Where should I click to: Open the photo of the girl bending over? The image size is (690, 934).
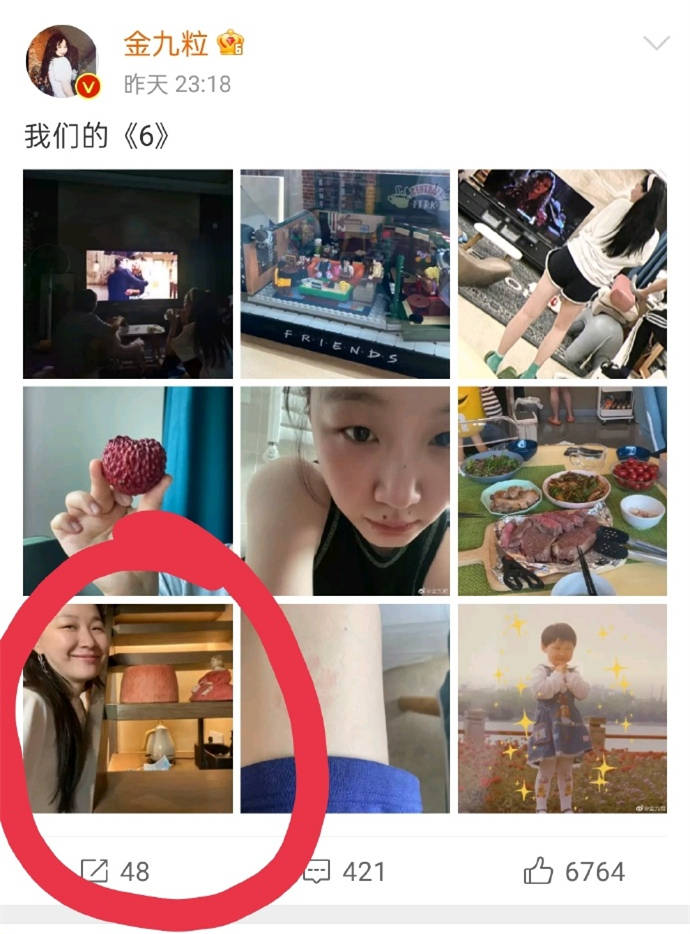coord(562,274)
